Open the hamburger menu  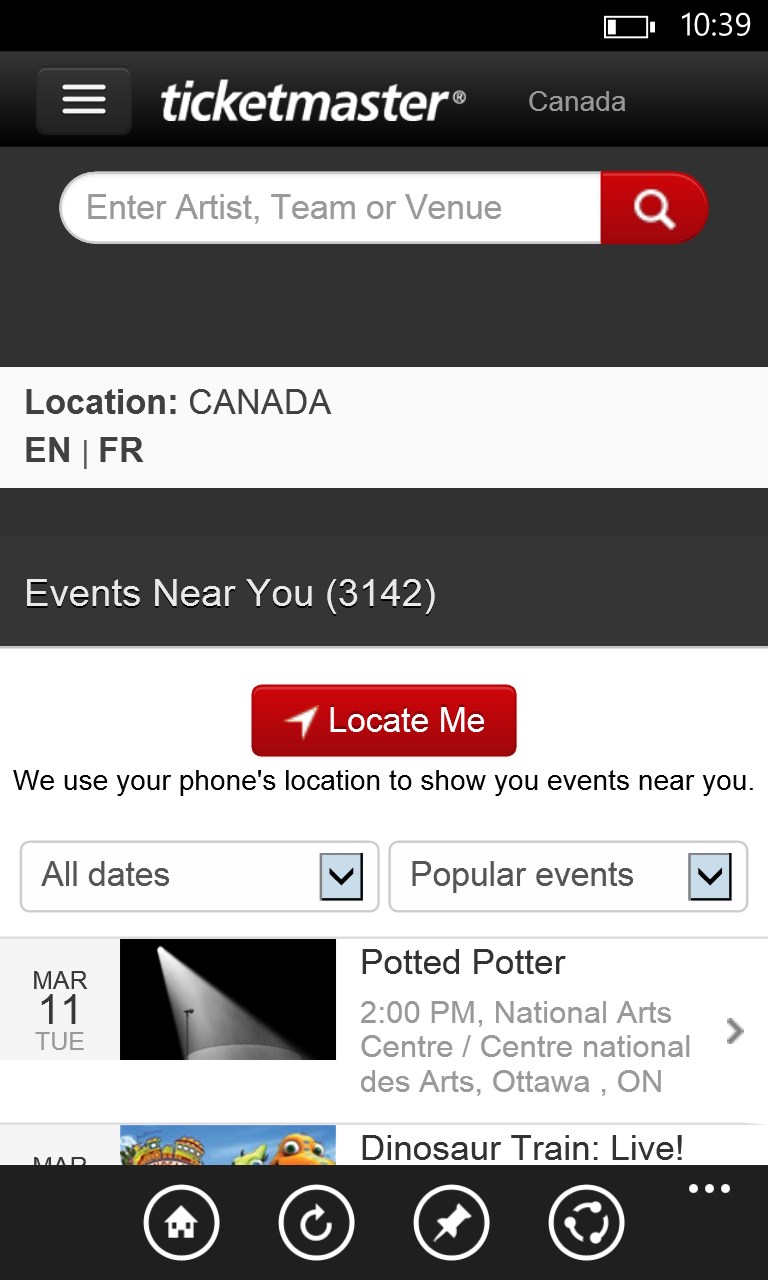click(x=84, y=100)
